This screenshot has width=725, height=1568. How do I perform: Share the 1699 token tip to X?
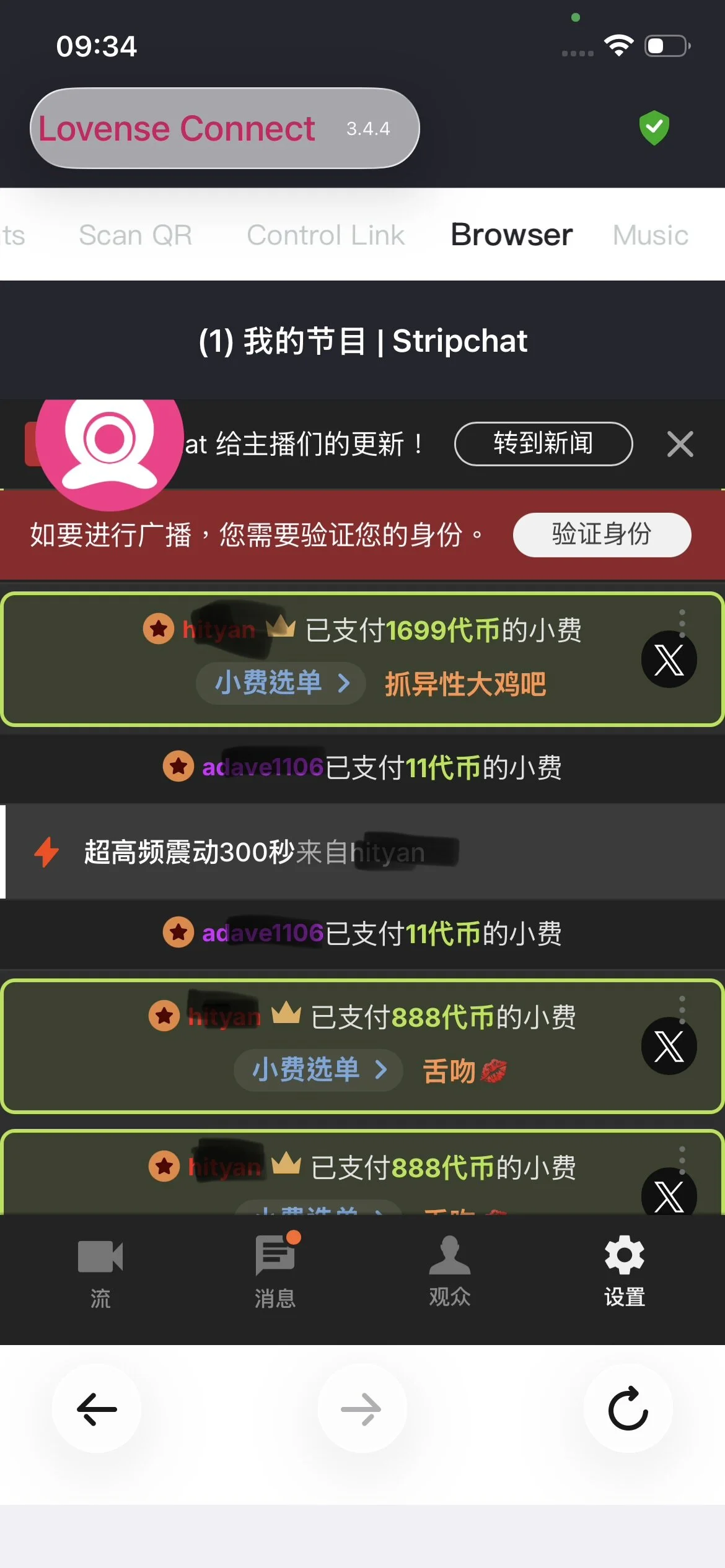point(669,660)
